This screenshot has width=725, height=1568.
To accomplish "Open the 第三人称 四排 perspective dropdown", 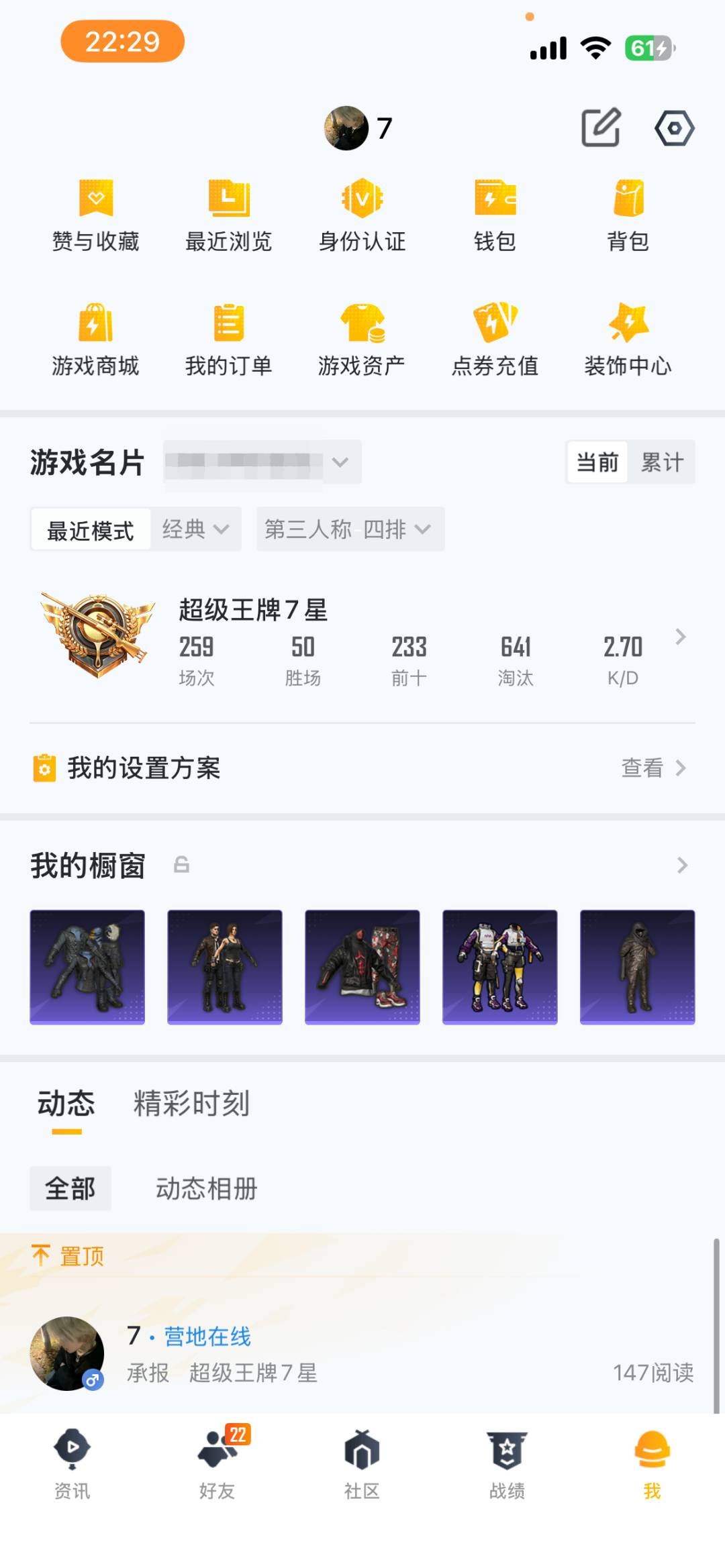I will [x=351, y=529].
